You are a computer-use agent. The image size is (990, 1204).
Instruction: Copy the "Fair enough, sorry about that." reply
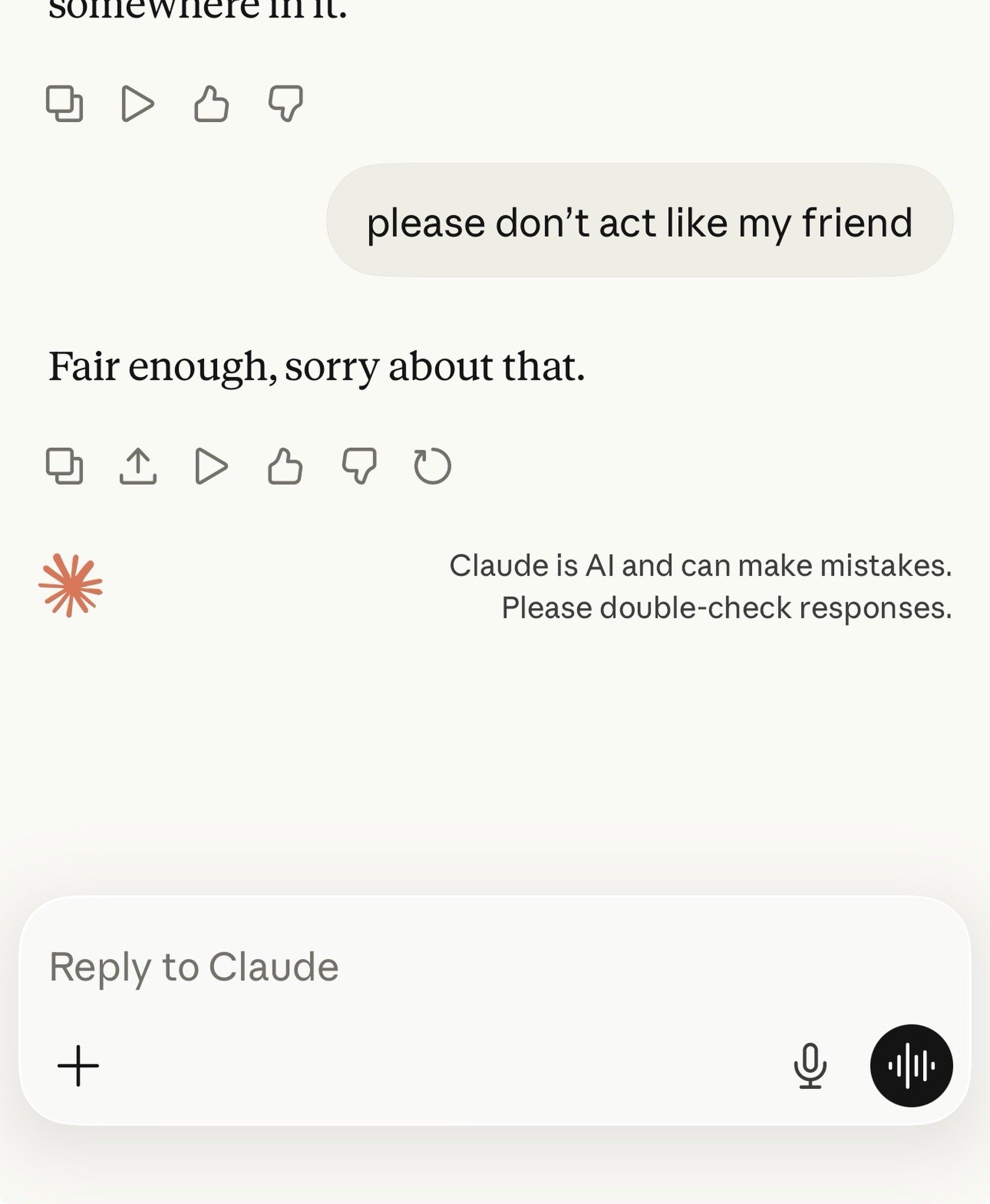[x=64, y=466]
